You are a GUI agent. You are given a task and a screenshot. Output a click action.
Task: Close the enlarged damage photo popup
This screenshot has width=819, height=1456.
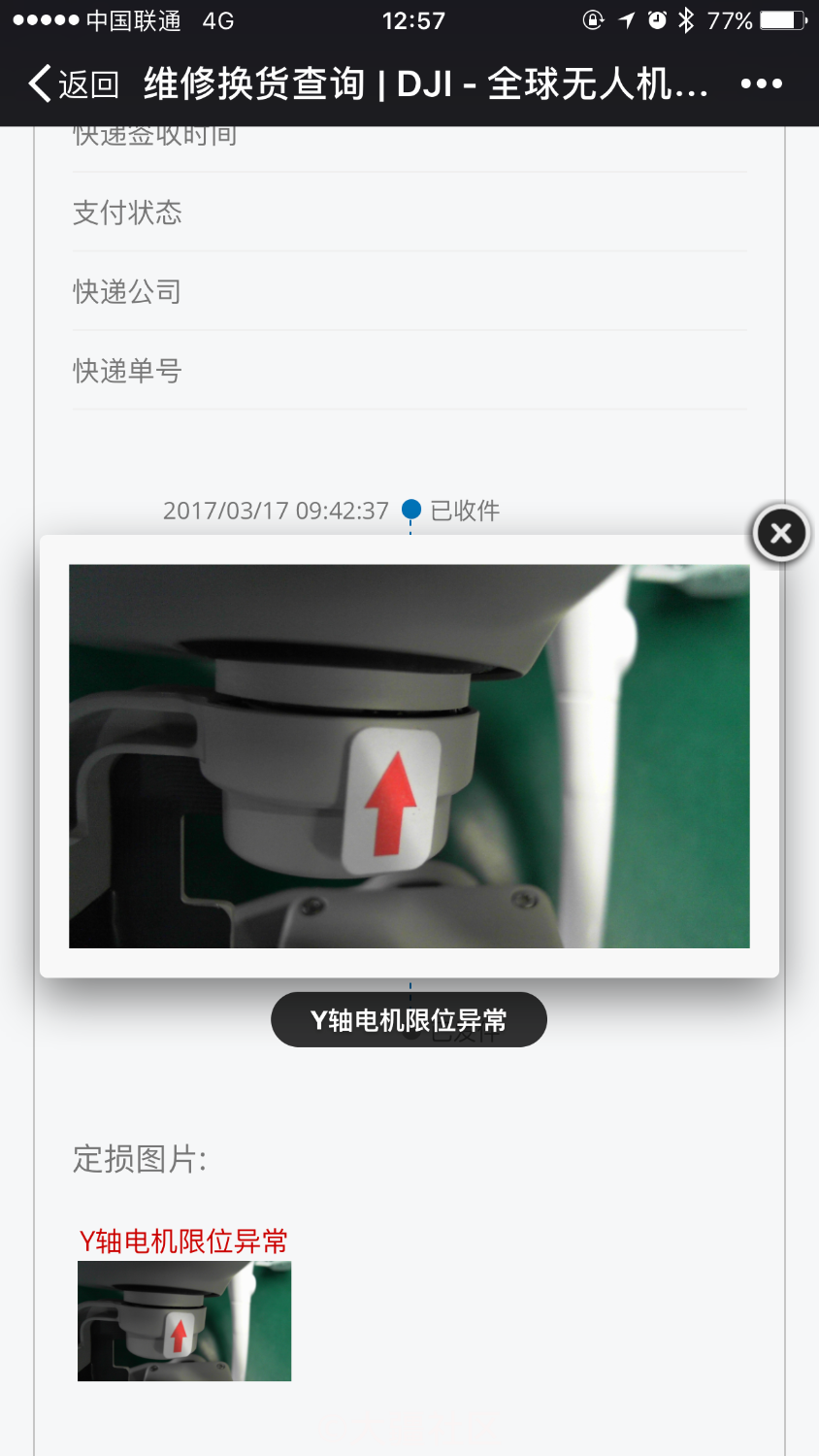click(x=780, y=533)
